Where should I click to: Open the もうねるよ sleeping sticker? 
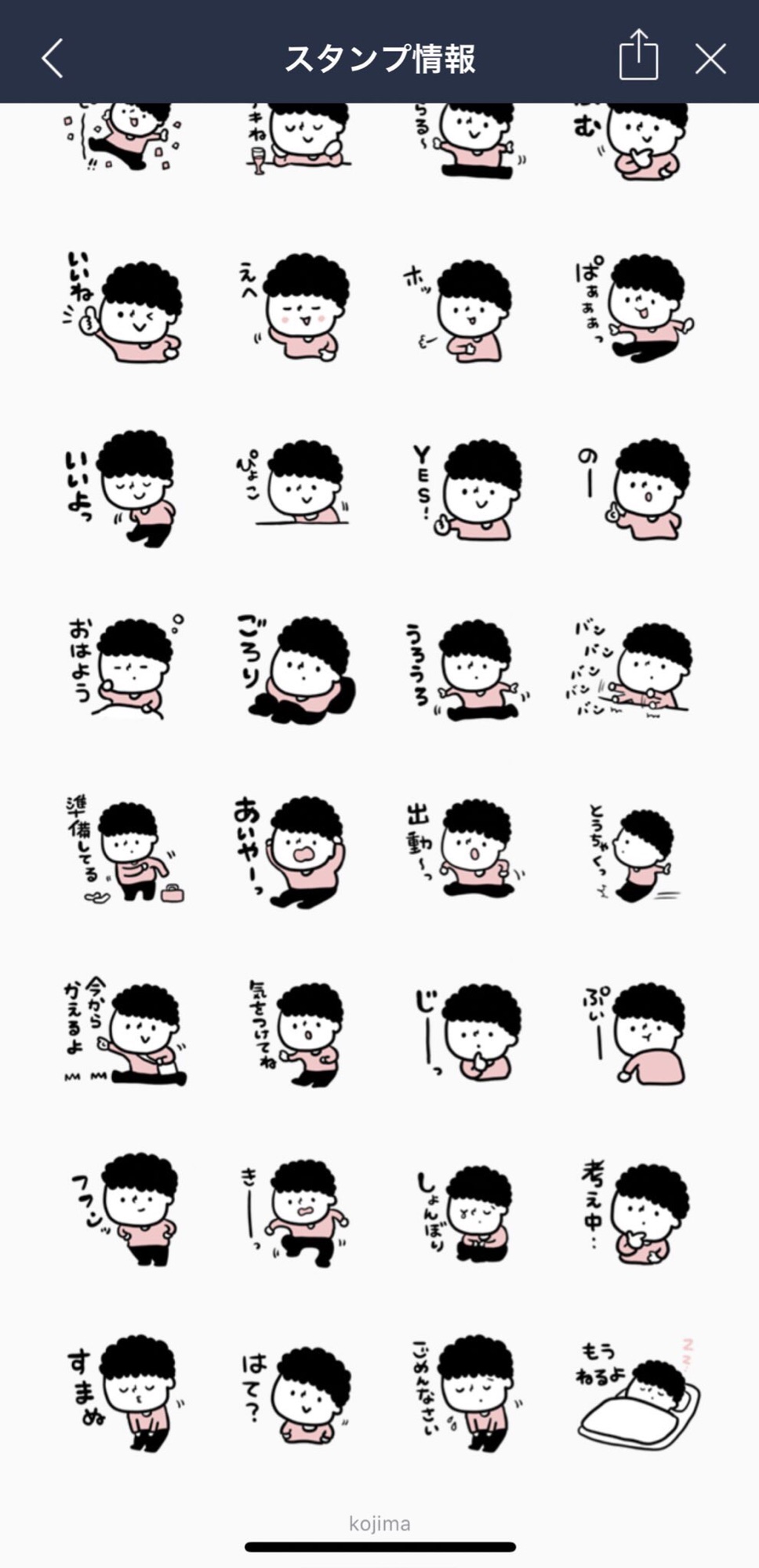[638, 1393]
